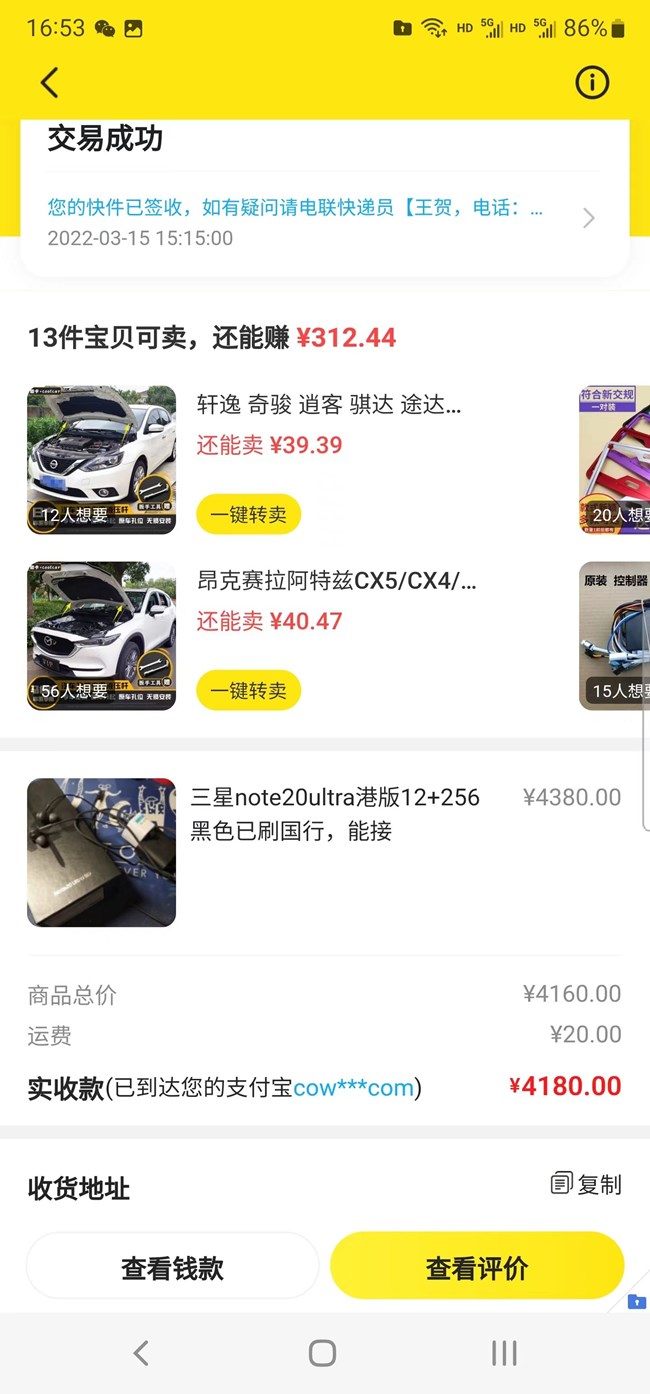Go back using the top-left arrow
The height and width of the screenshot is (1394, 650).
pyautogui.click(x=49, y=83)
